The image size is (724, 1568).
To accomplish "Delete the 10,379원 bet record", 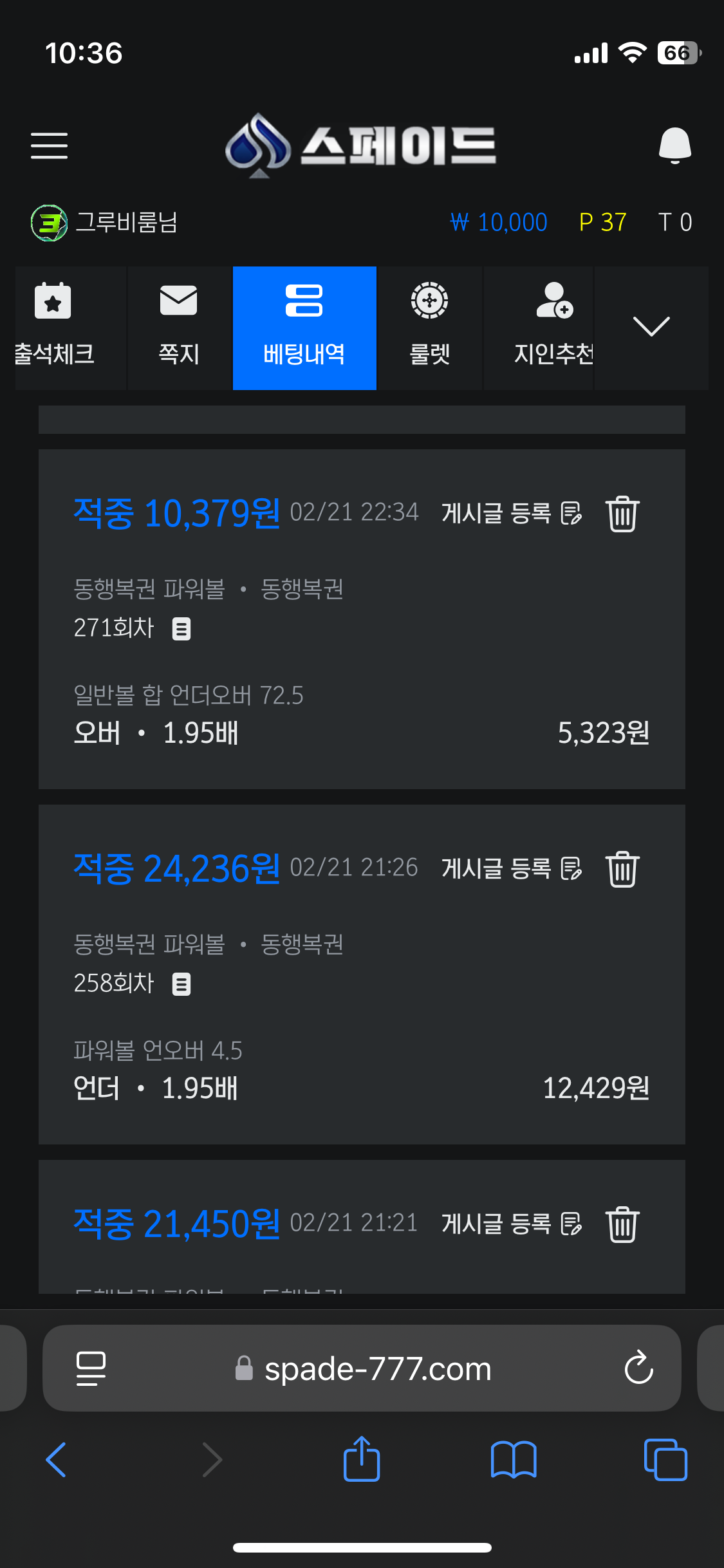I will pyautogui.click(x=622, y=514).
